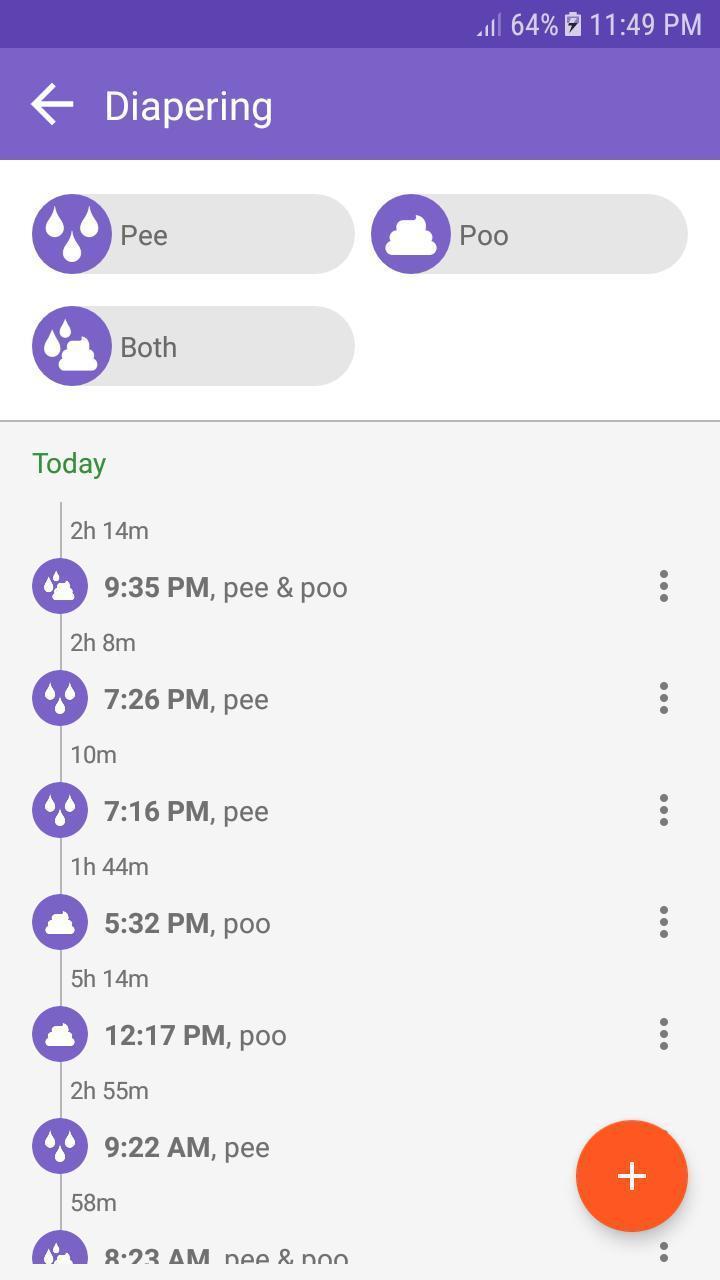The height and width of the screenshot is (1280, 720).
Task: Select the Poo diaper icon
Action: coord(410,234)
